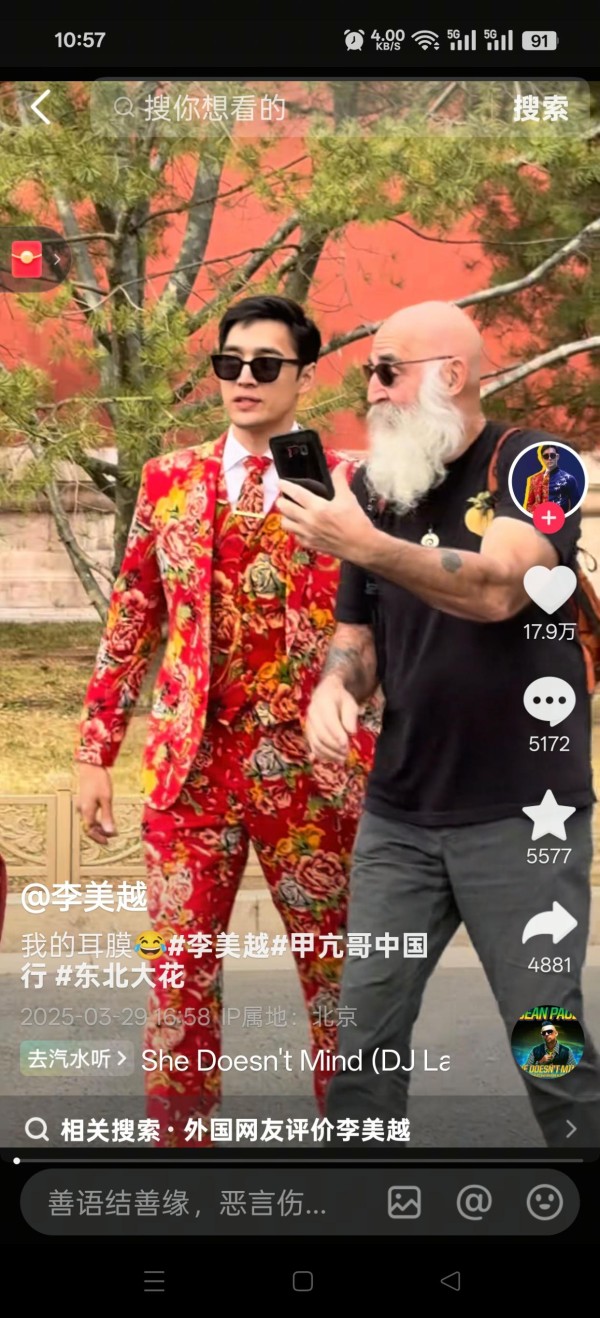The width and height of the screenshot is (600, 1318).
Task: Tap the 搜索 search button
Action: (x=540, y=108)
